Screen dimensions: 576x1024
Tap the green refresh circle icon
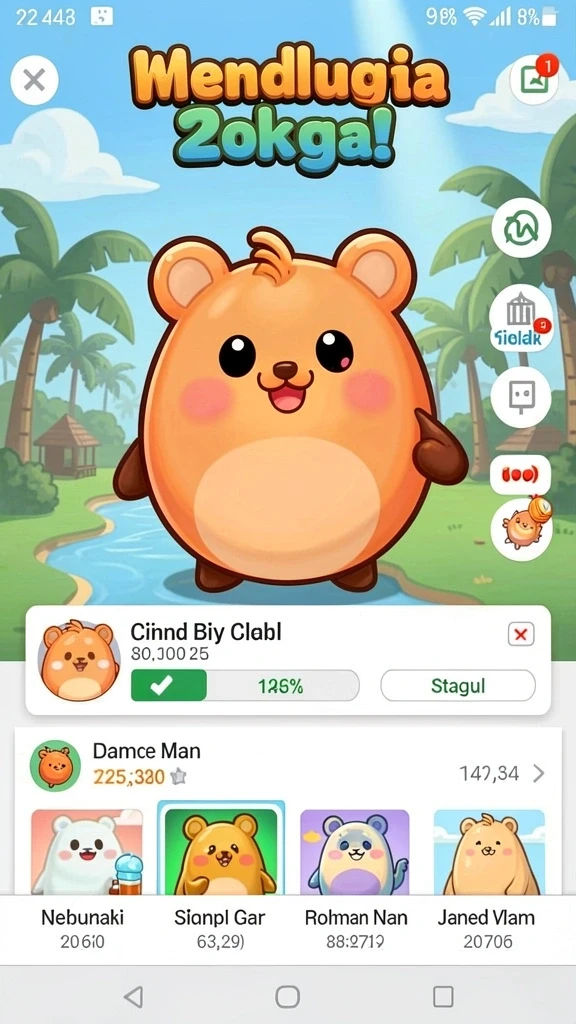[x=521, y=228]
